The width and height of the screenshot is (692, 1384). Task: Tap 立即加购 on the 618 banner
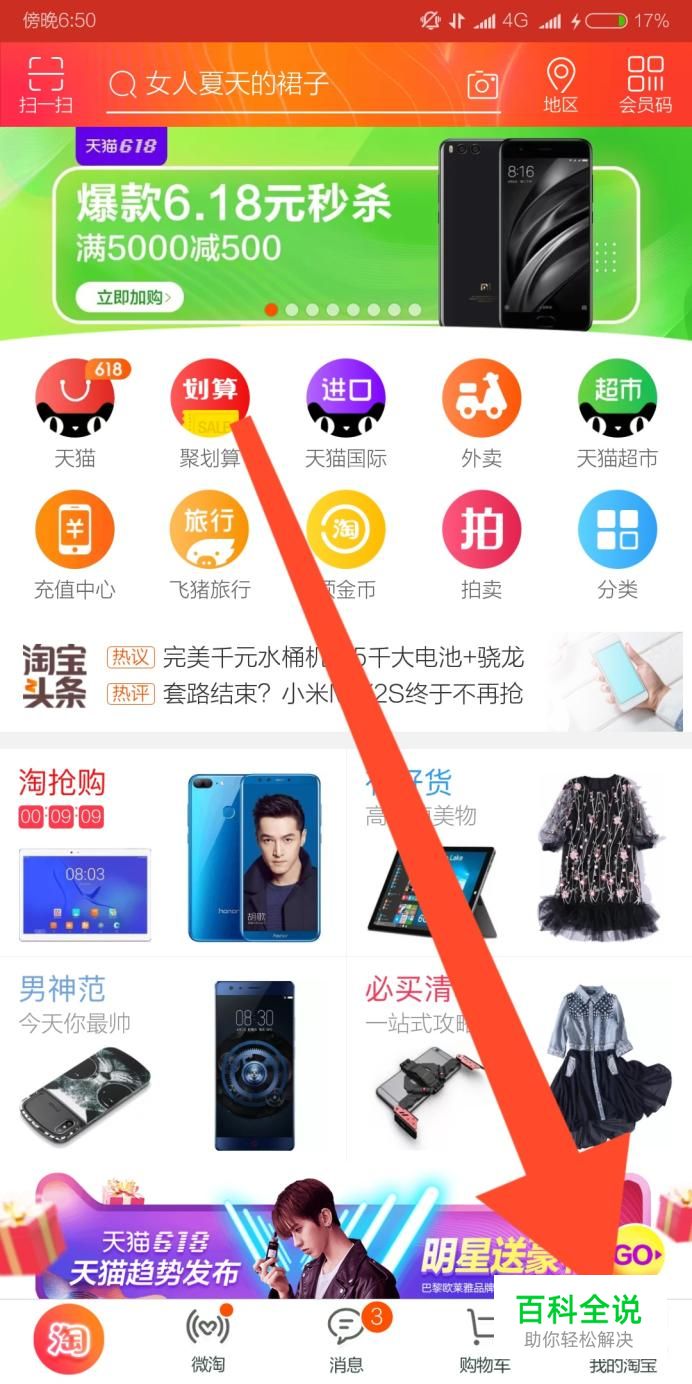128,297
